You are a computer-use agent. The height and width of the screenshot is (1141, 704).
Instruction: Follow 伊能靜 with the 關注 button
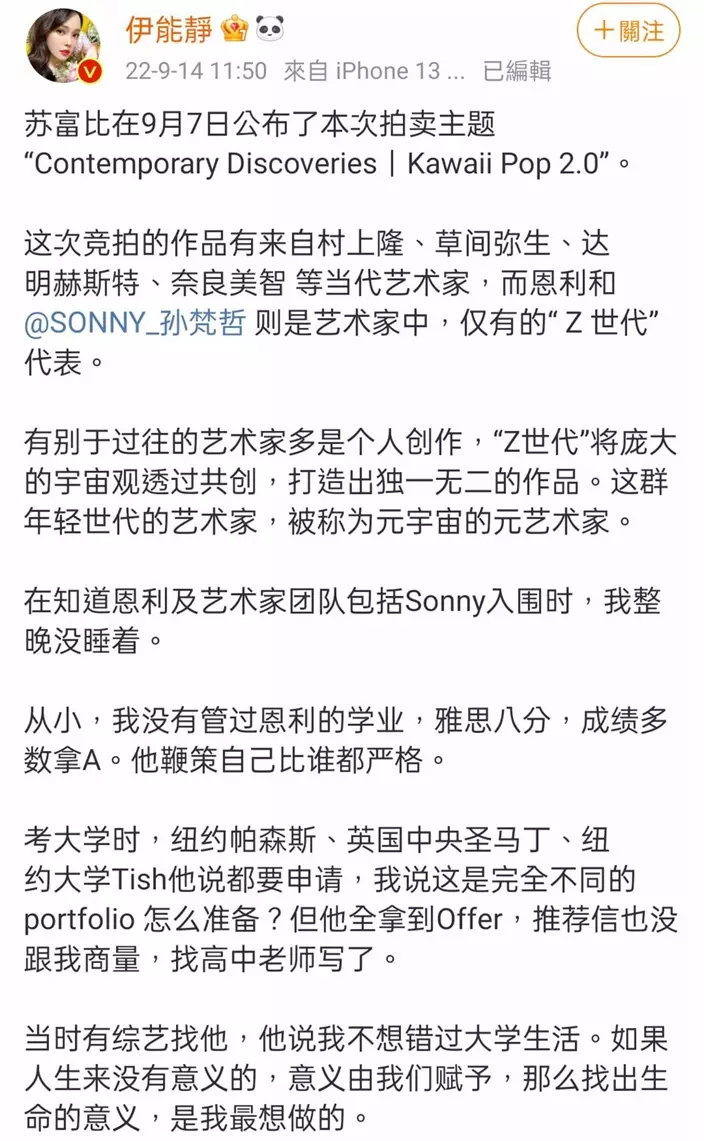click(x=628, y=31)
